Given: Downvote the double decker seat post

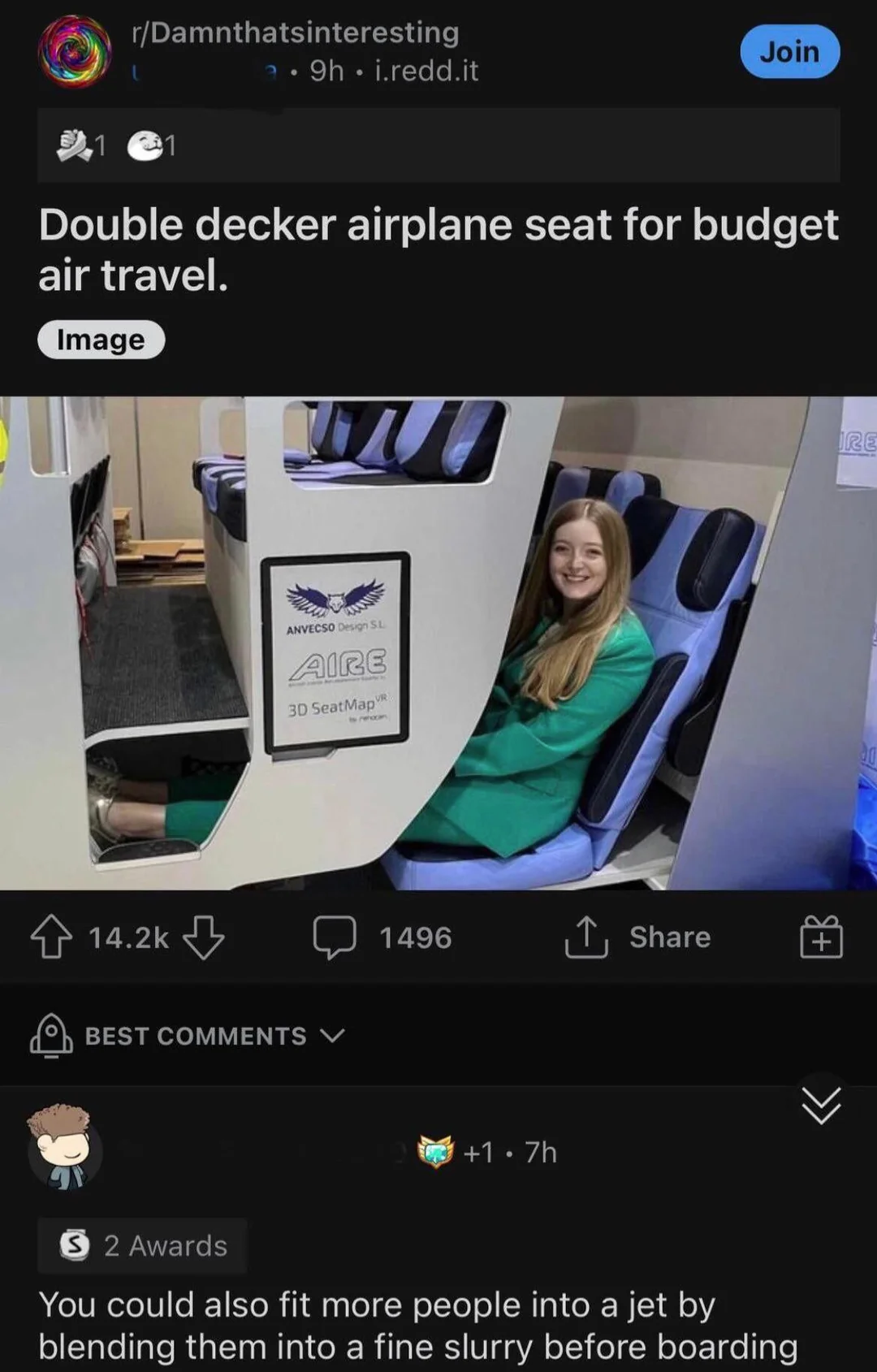Looking at the screenshot, I should [x=203, y=937].
